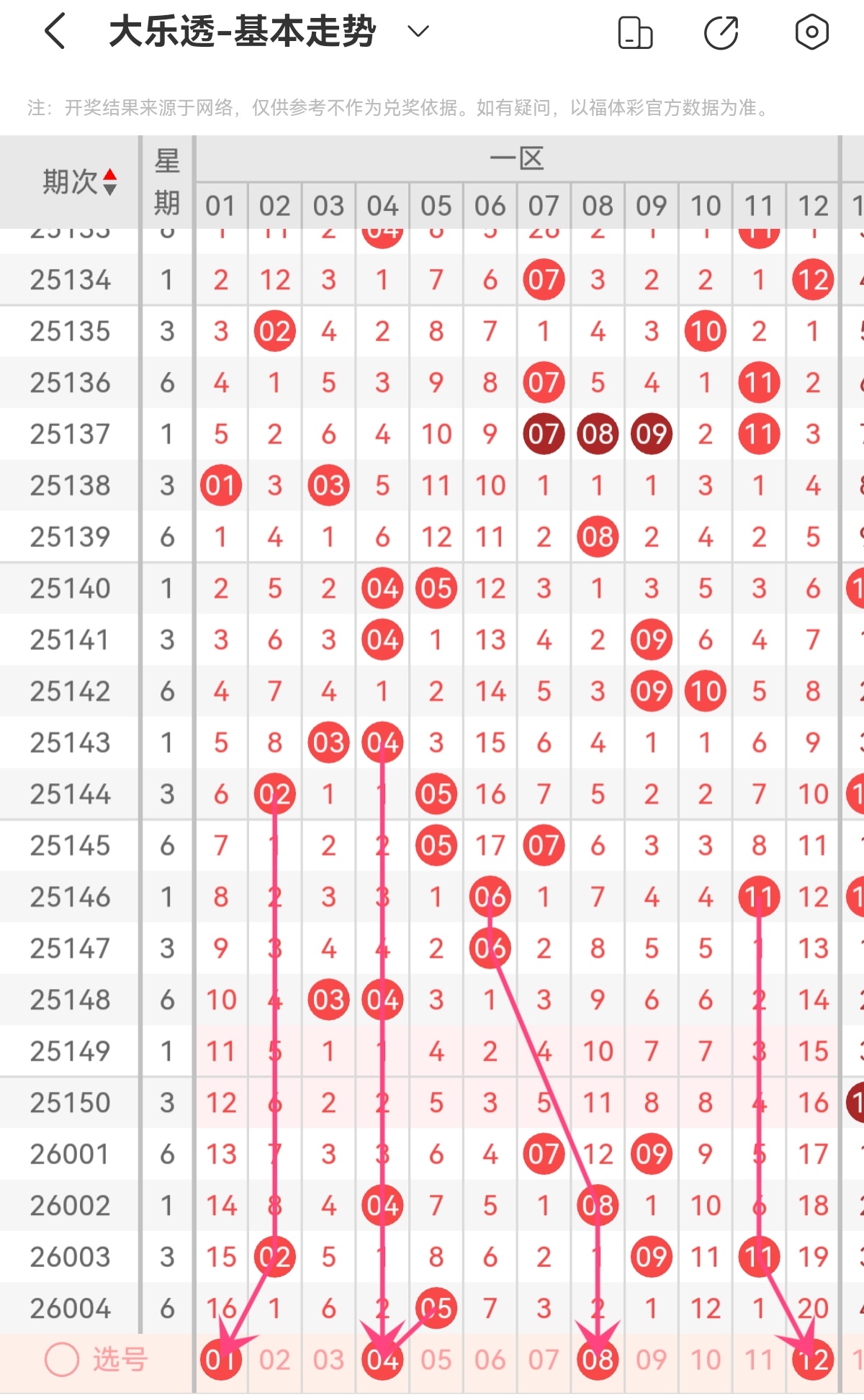Deselect number 01 in the selection row
The image size is (864, 1400).
(221, 1360)
